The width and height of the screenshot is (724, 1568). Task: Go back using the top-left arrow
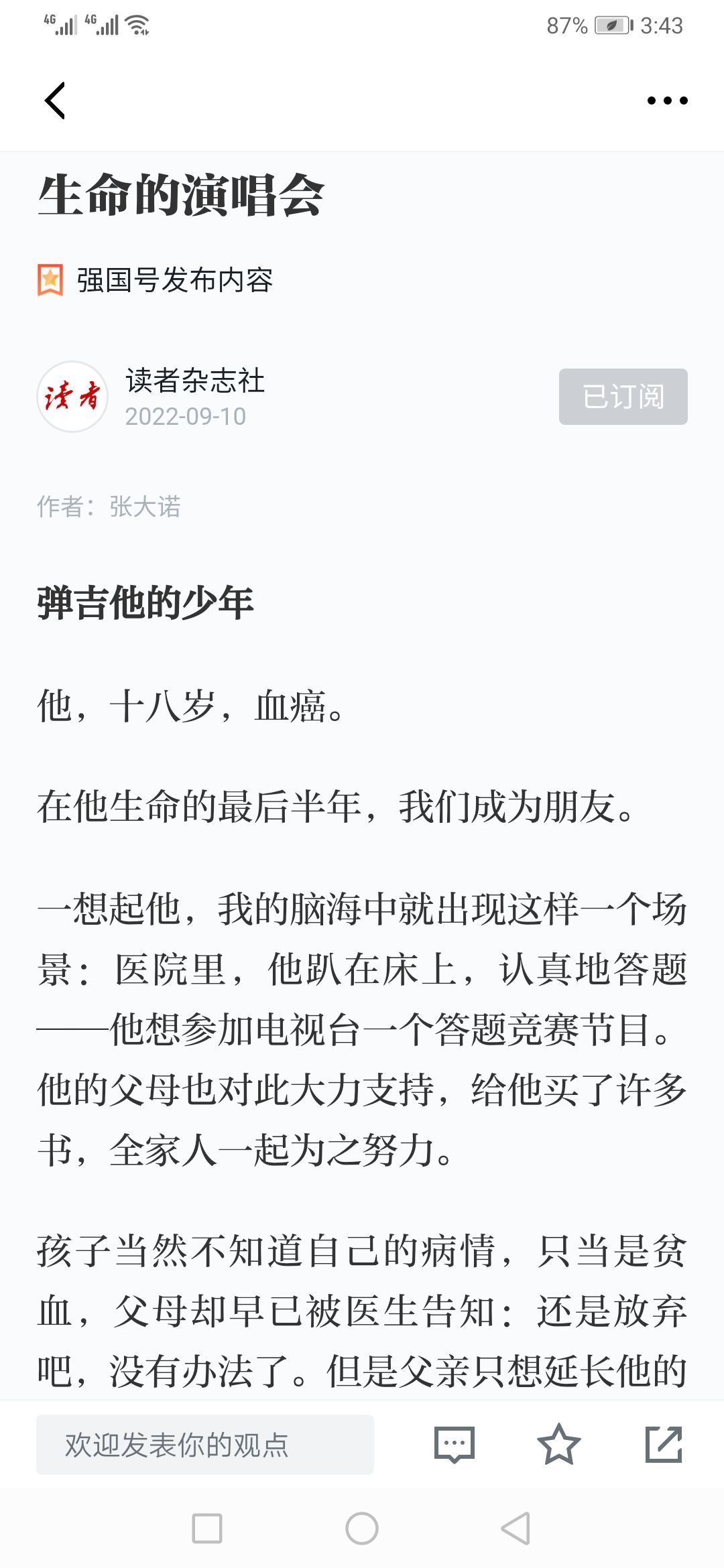55,101
